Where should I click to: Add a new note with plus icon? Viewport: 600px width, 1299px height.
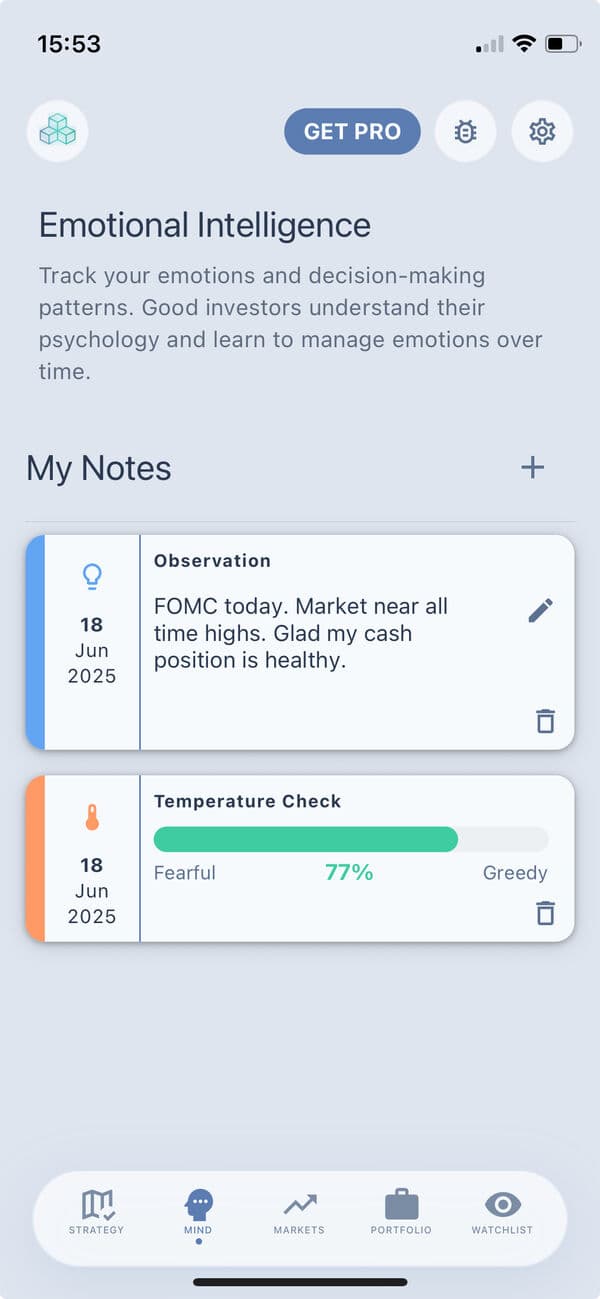[533, 467]
